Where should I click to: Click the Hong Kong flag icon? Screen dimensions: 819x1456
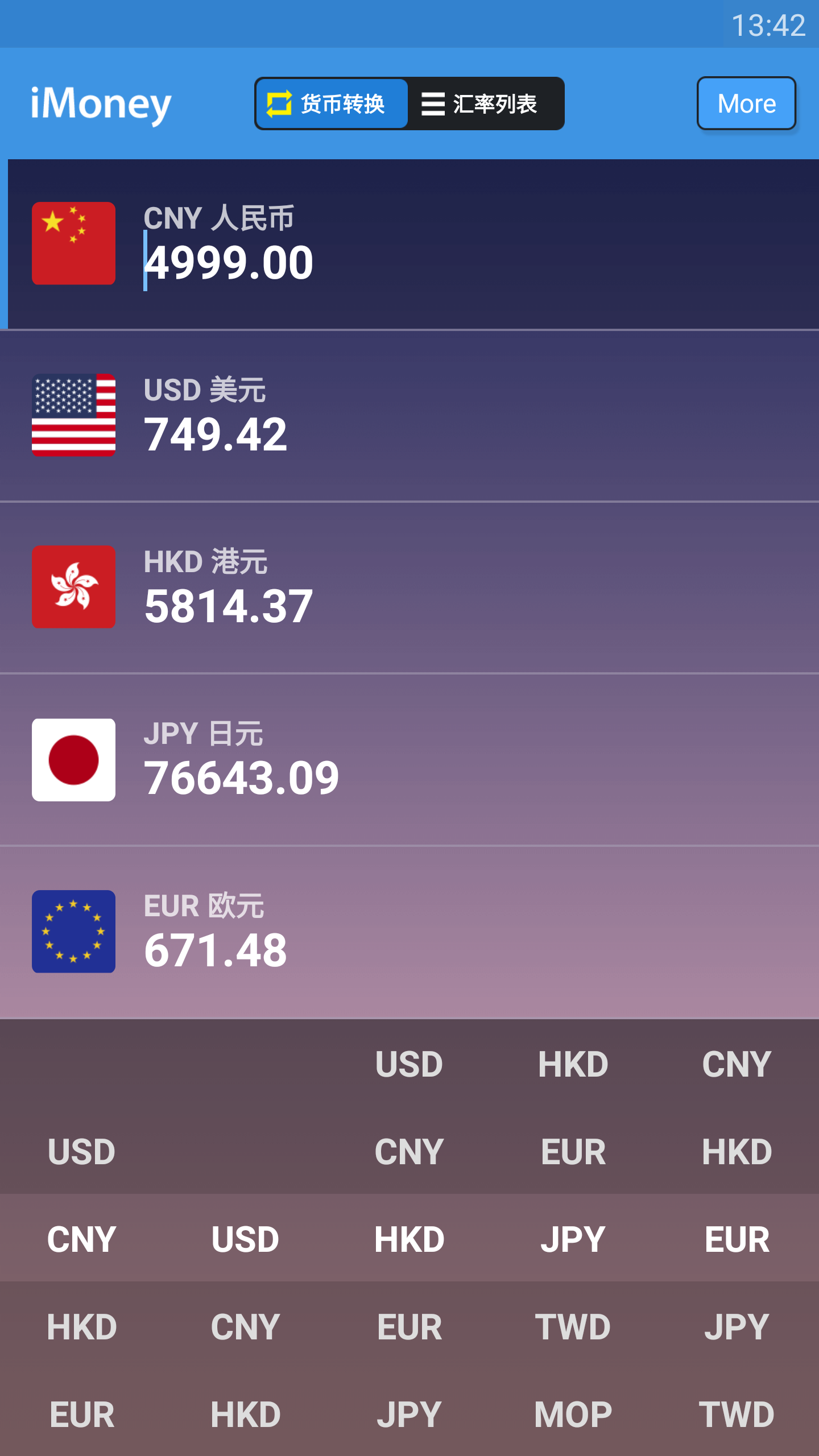point(73,587)
